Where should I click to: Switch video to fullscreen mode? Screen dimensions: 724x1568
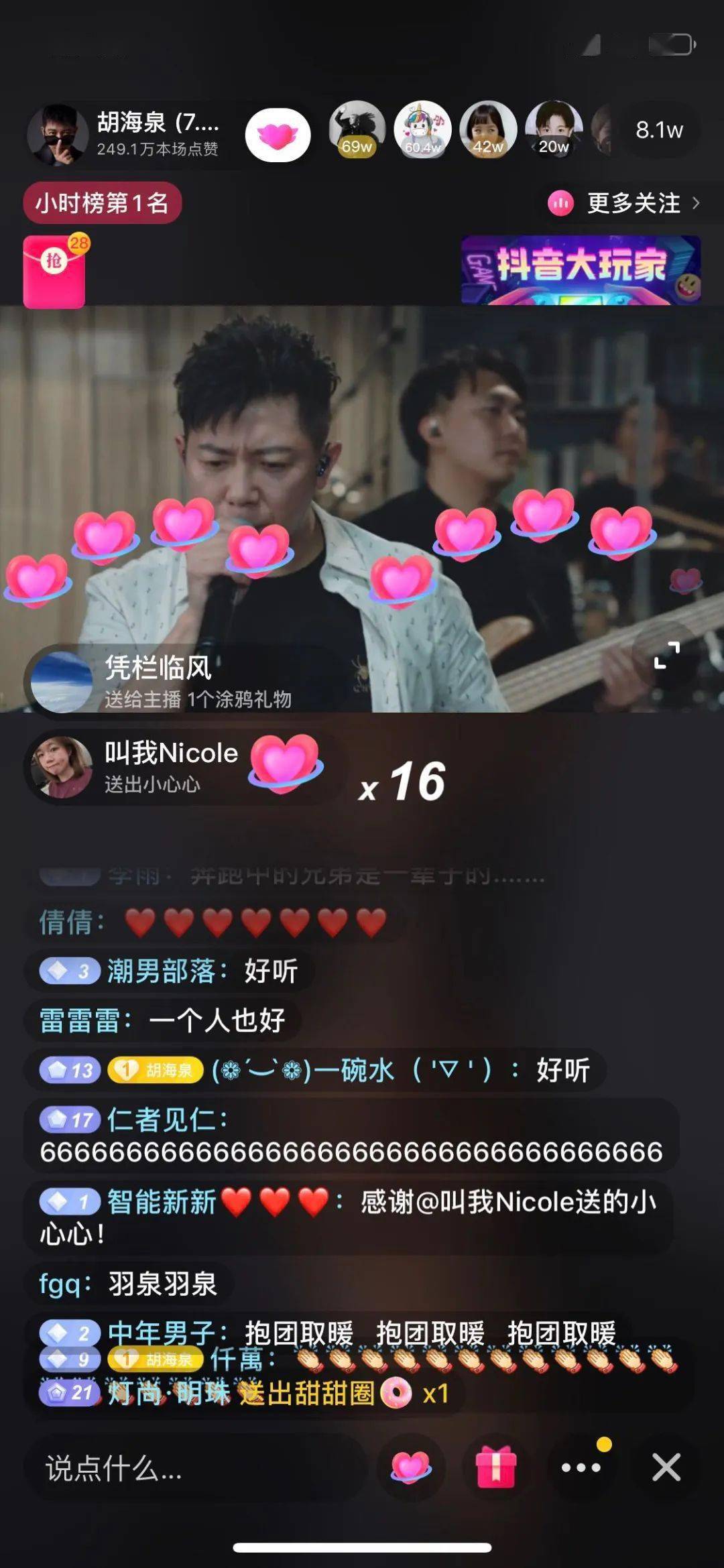(x=667, y=655)
